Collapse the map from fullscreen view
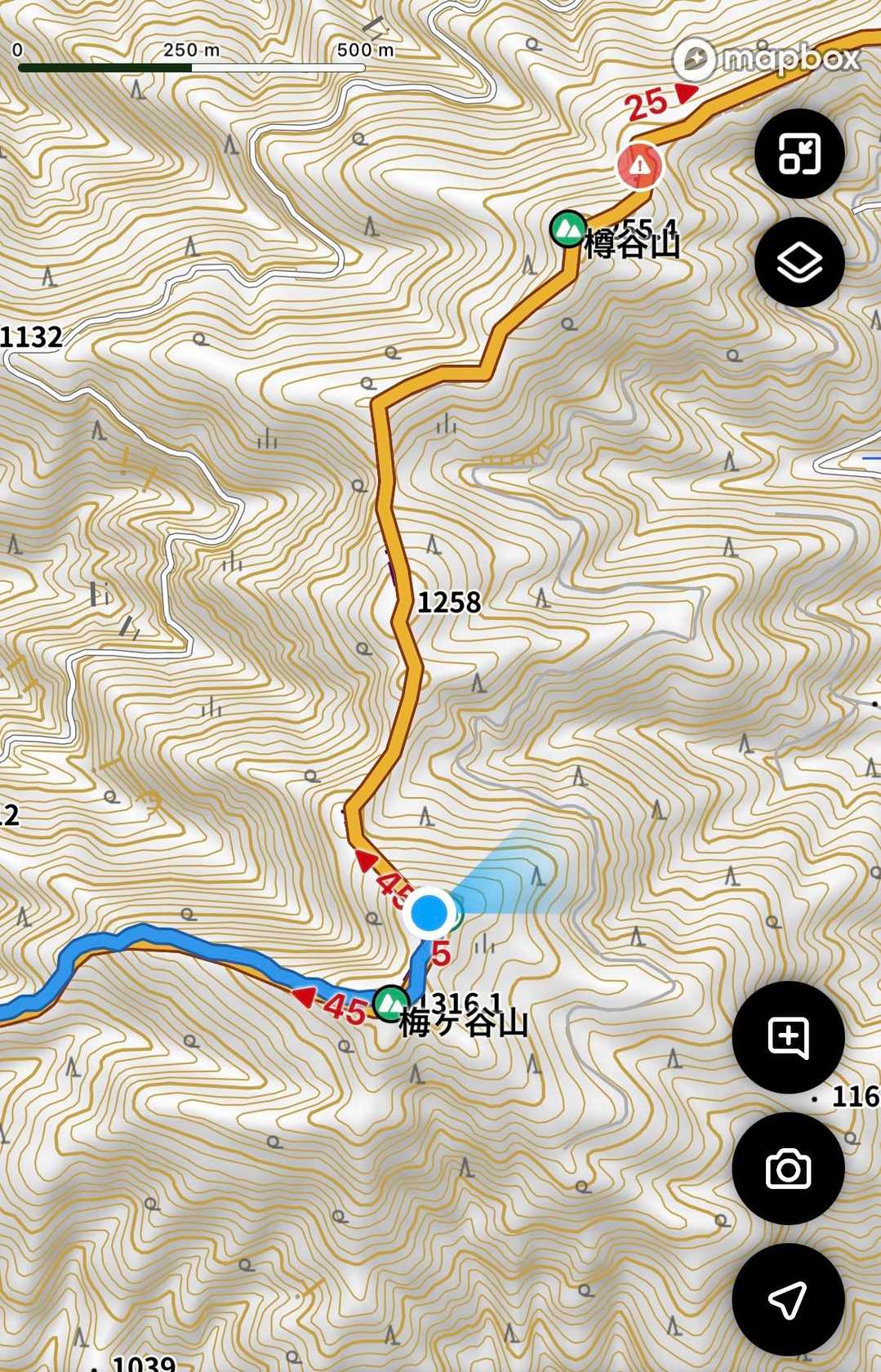This screenshot has height=1372, width=881. point(799,154)
